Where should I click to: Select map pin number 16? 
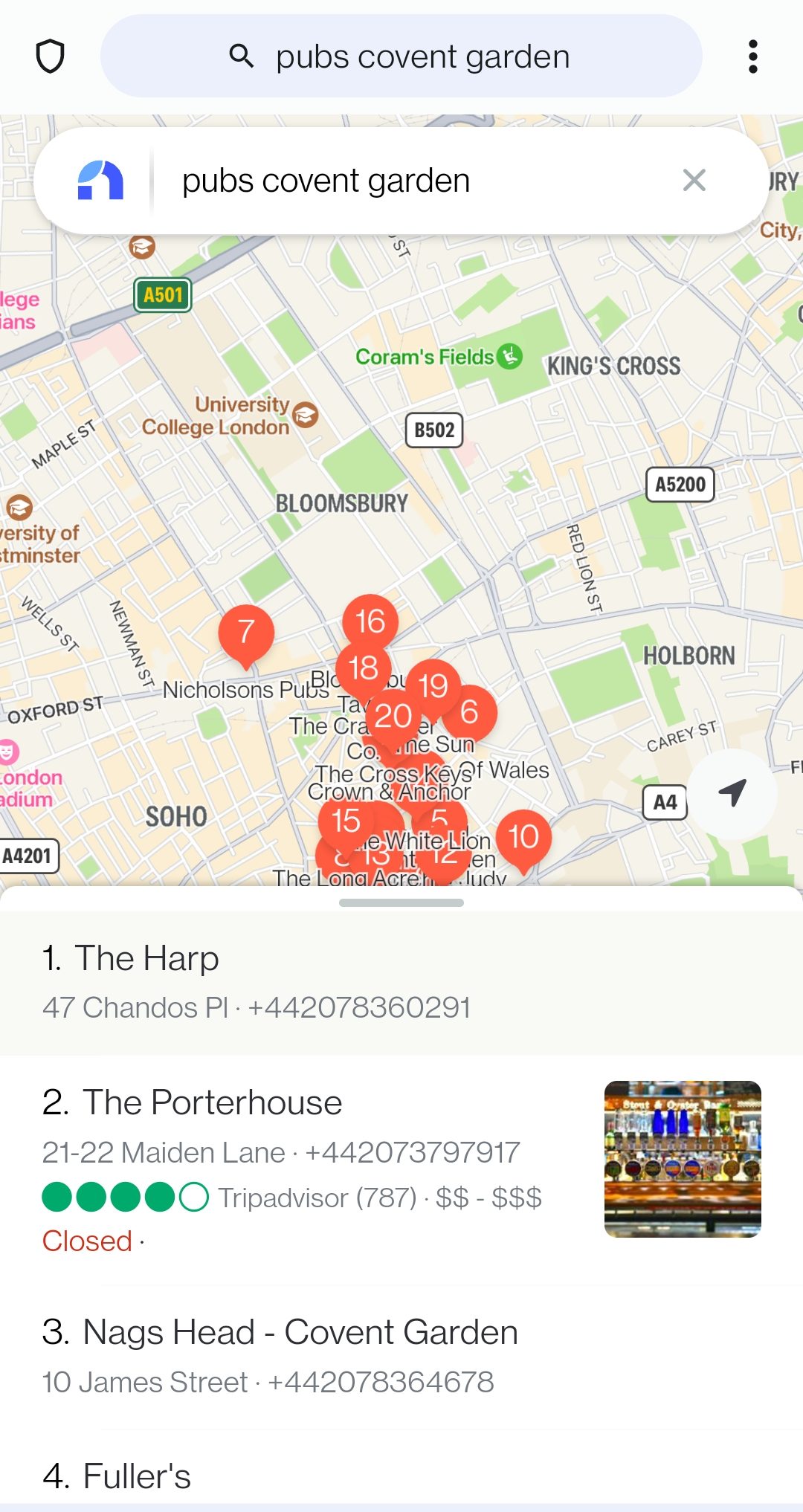(x=370, y=621)
